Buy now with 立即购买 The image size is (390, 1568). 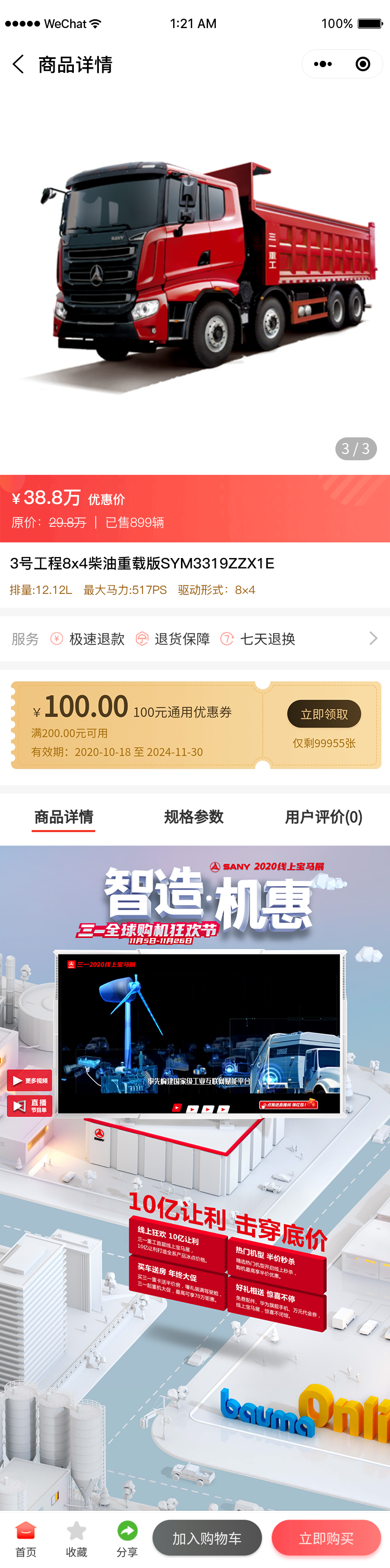(x=326, y=1538)
